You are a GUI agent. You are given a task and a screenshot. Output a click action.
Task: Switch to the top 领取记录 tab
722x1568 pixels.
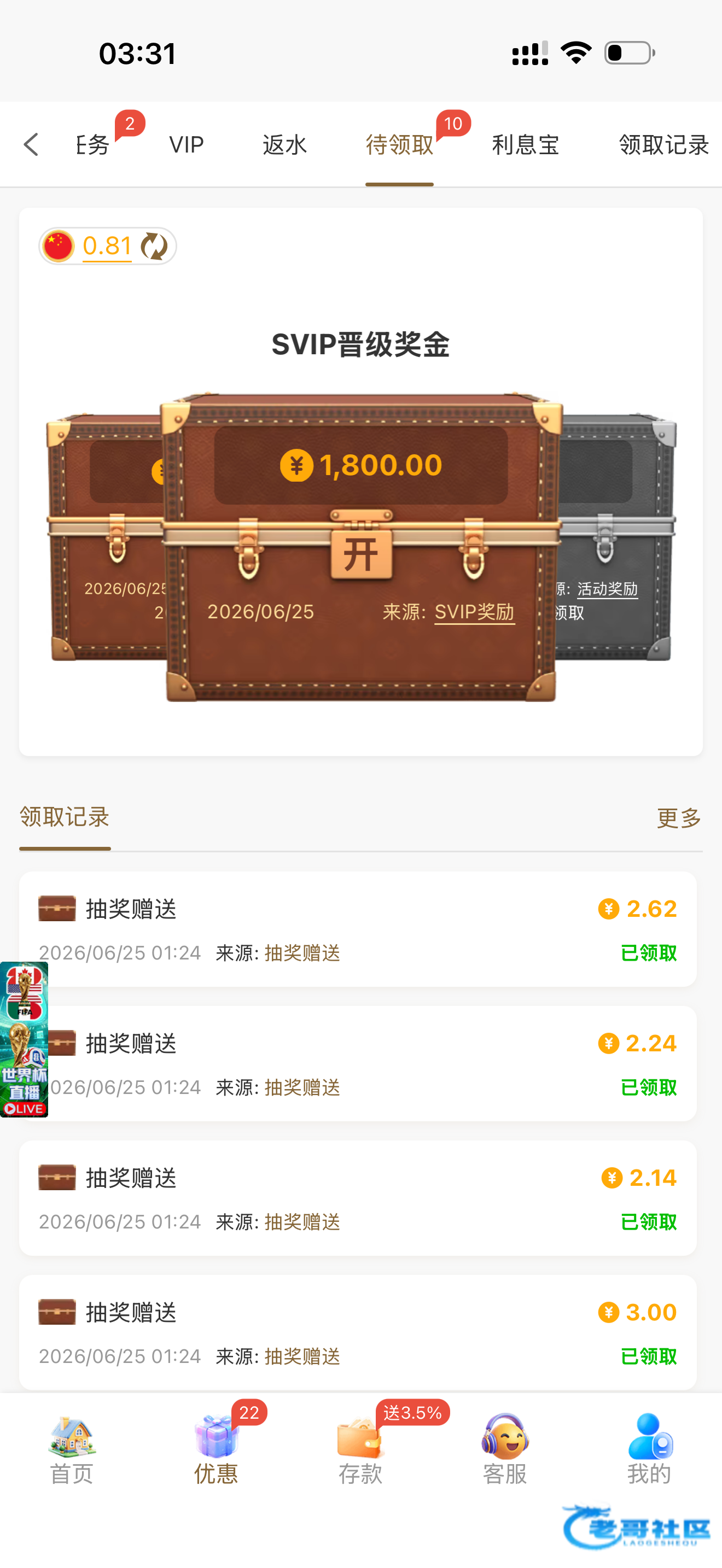pos(664,145)
